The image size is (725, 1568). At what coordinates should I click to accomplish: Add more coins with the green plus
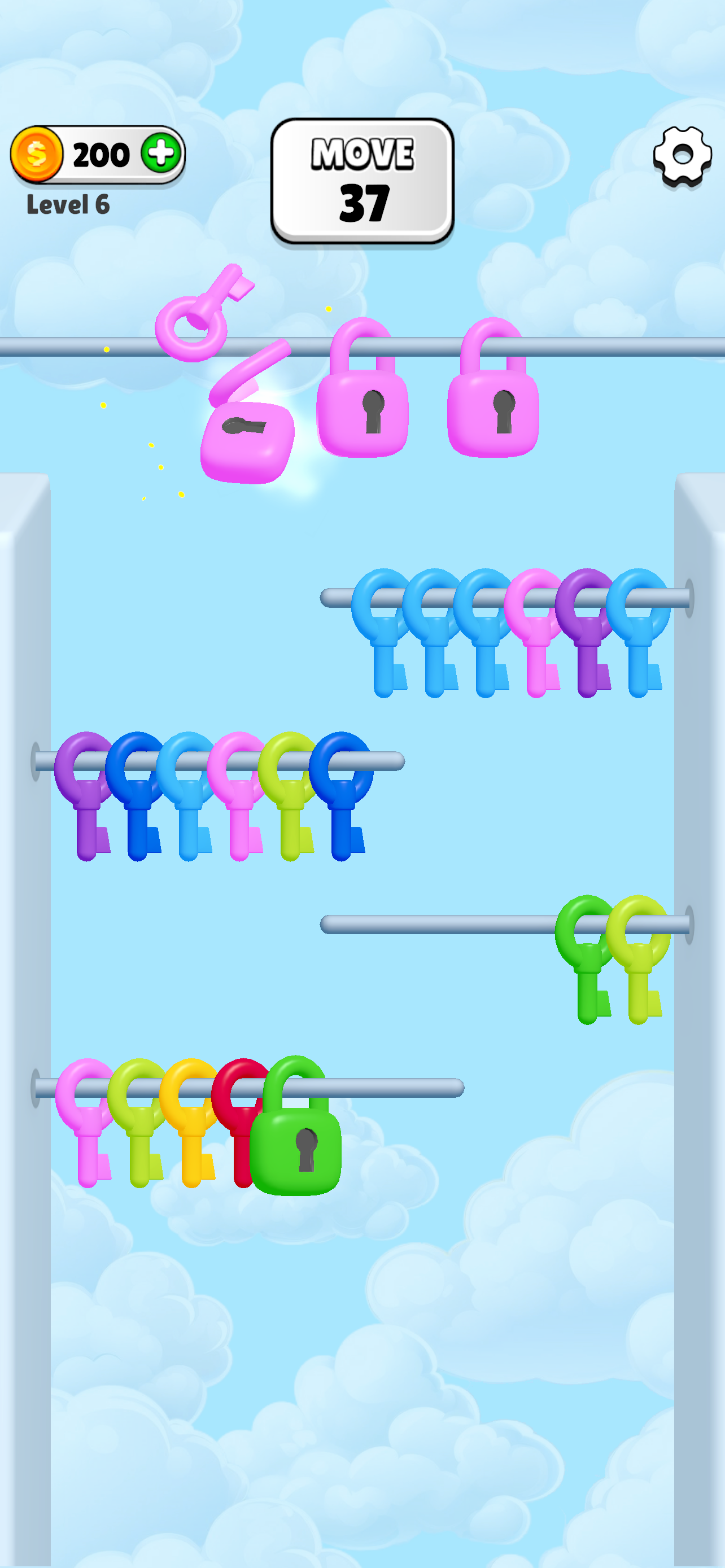[x=161, y=153]
